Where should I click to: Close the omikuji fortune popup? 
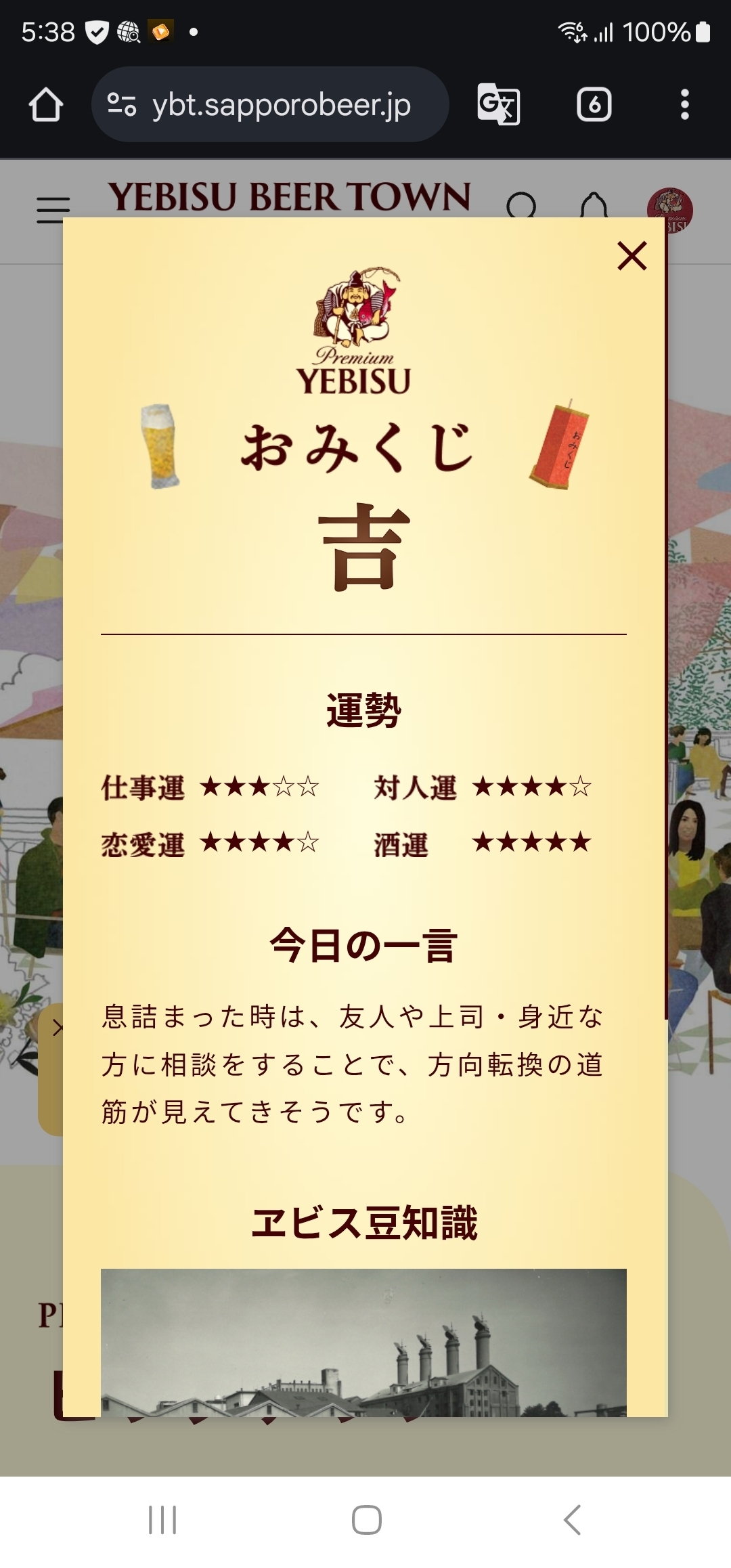coord(632,256)
